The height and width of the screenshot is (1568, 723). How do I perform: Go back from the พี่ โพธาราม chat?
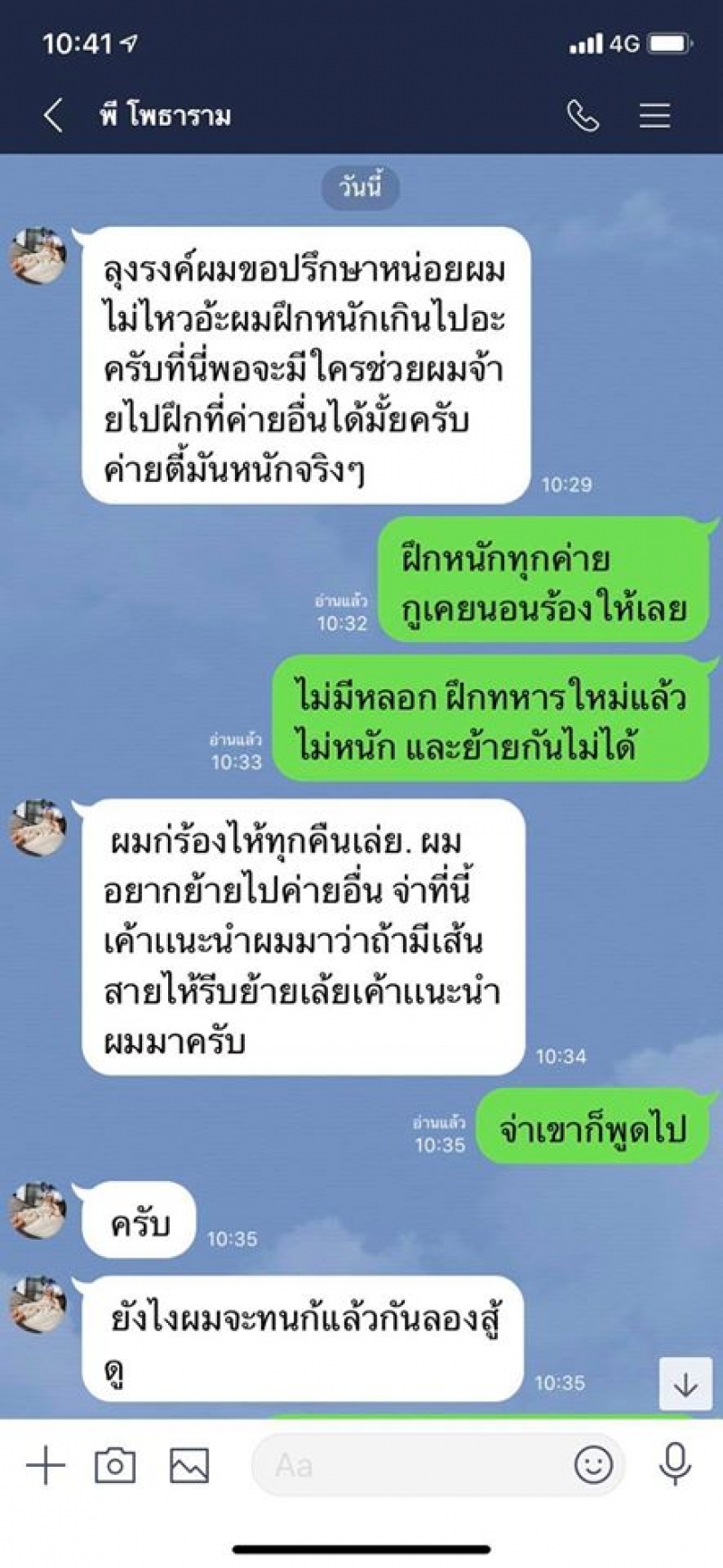point(53,116)
